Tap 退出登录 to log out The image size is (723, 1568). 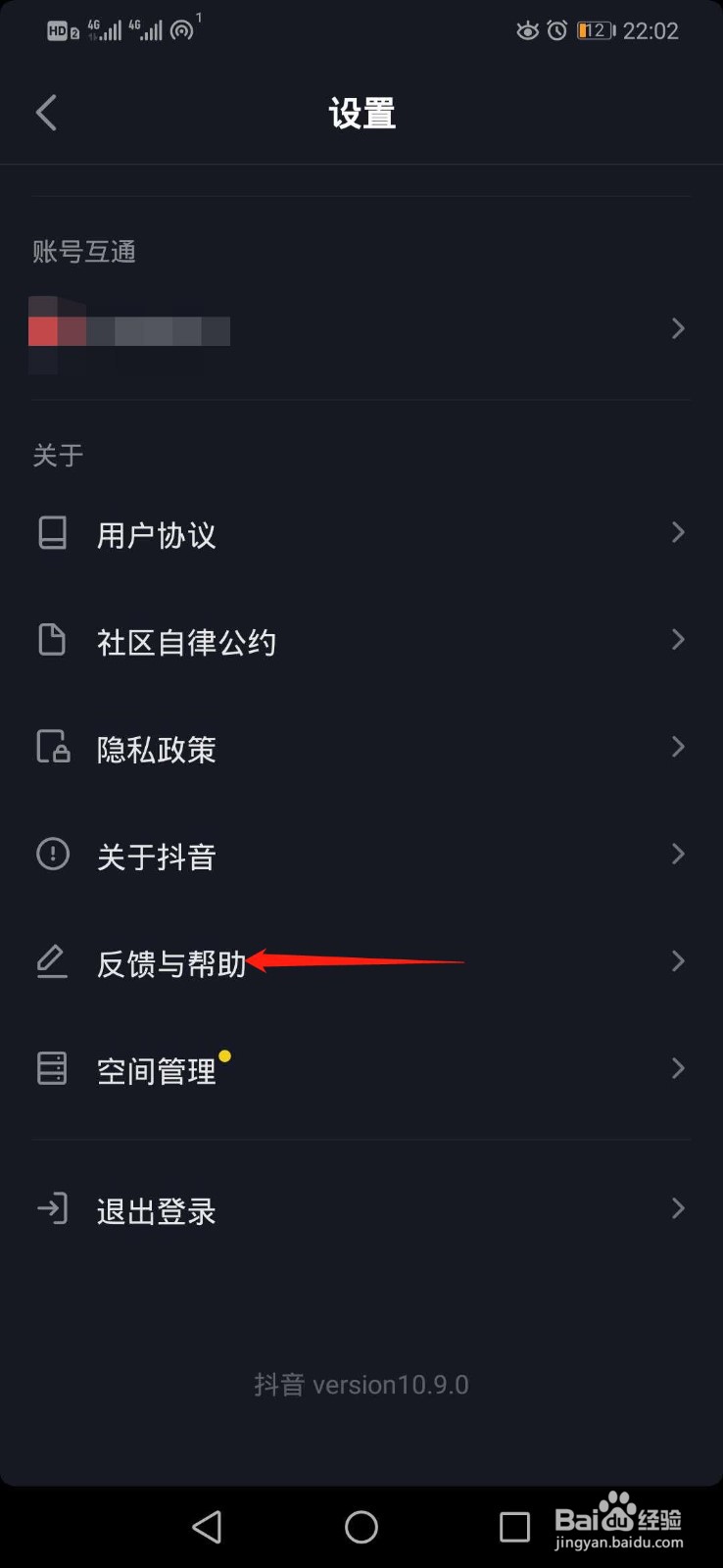[361, 1210]
